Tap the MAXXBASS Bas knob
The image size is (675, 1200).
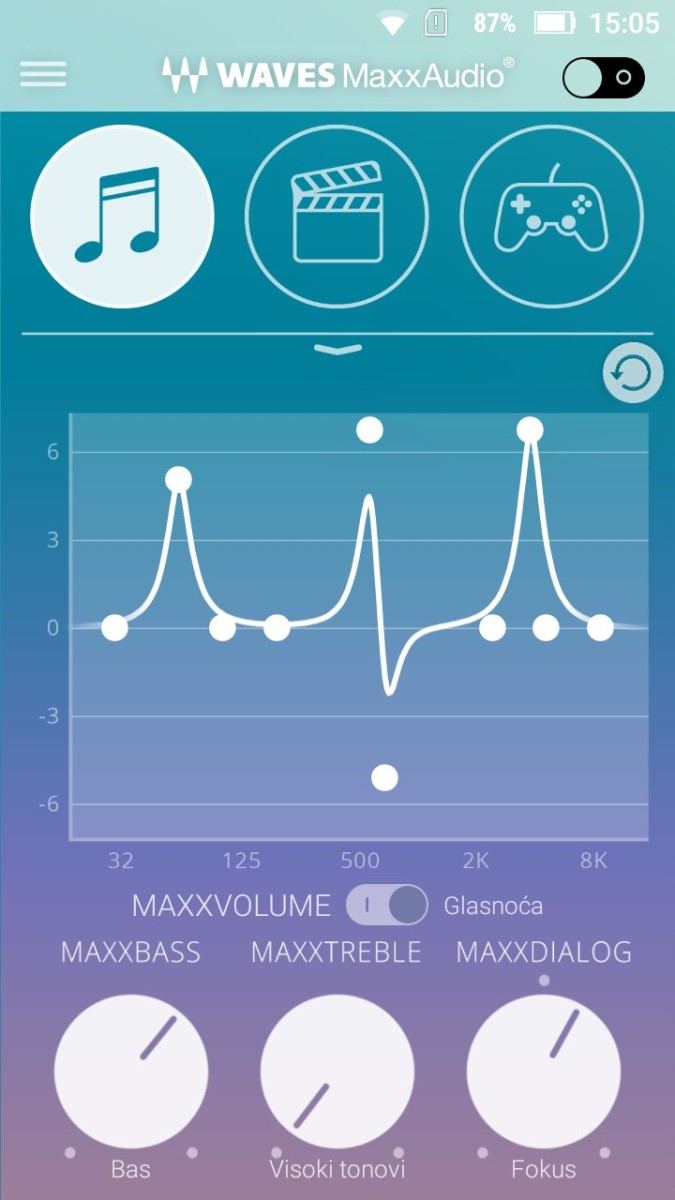pyautogui.click(x=131, y=1072)
